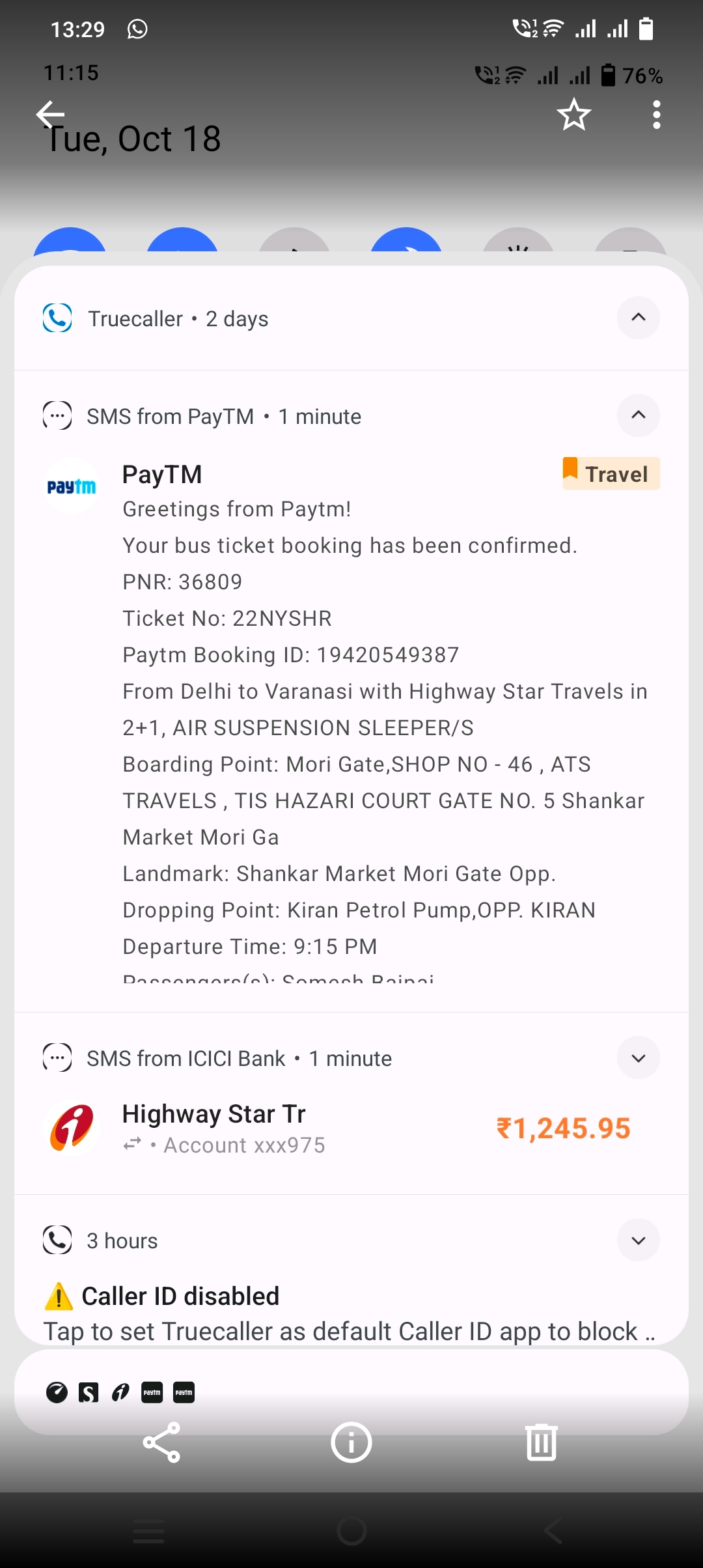Screen dimensions: 703x1568
Task: Go back using the top-left arrow
Action: tap(50, 115)
